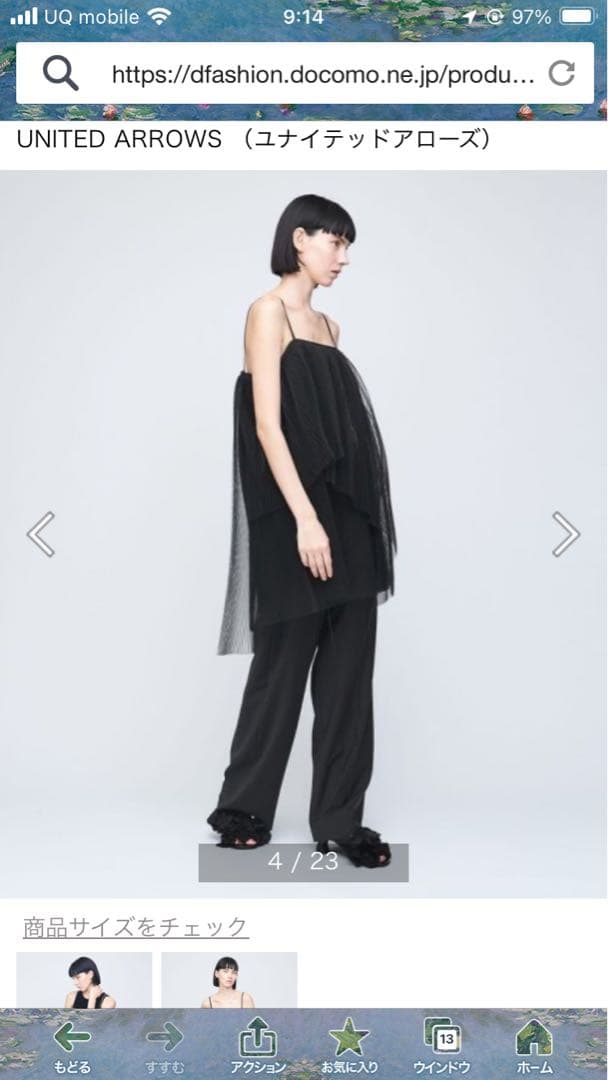Screen dimensions: 608x1080
Task: Go back with もどる button
Action: pyautogui.click(x=72, y=1046)
